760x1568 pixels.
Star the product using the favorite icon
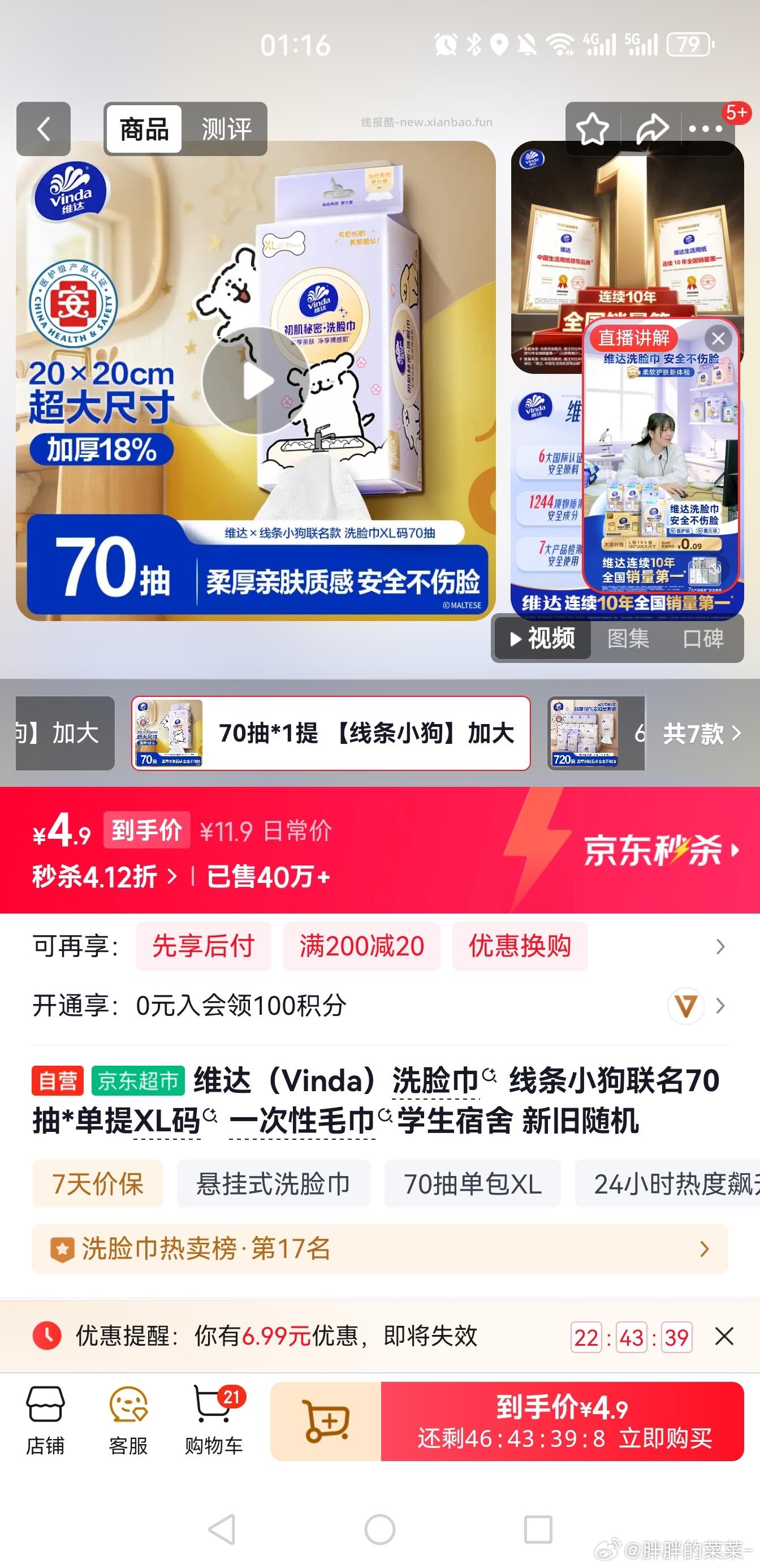click(593, 128)
